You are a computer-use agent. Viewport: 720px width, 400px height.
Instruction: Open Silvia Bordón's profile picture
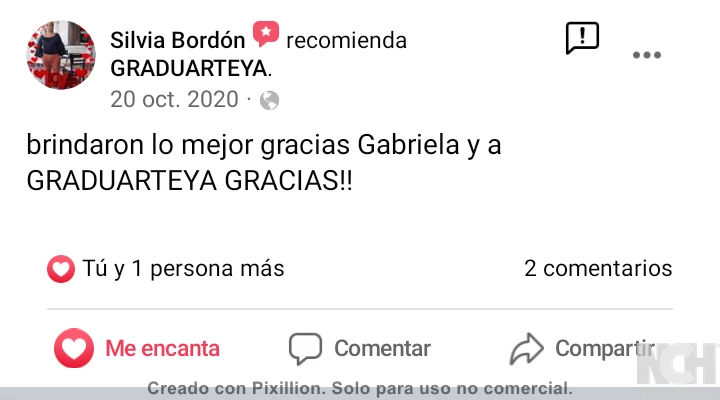coord(61,55)
